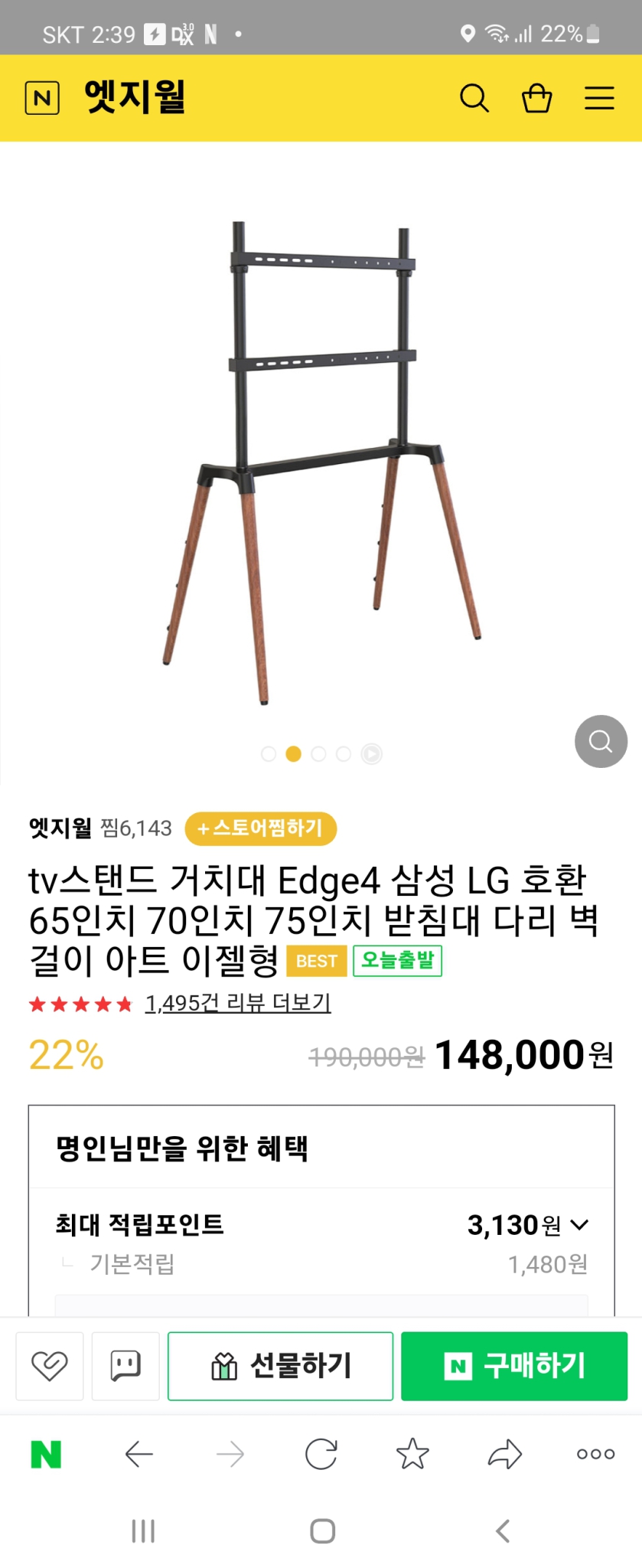The height and width of the screenshot is (1568, 642).
Task: Refresh the page with the reload icon
Action: point(321,1454)
